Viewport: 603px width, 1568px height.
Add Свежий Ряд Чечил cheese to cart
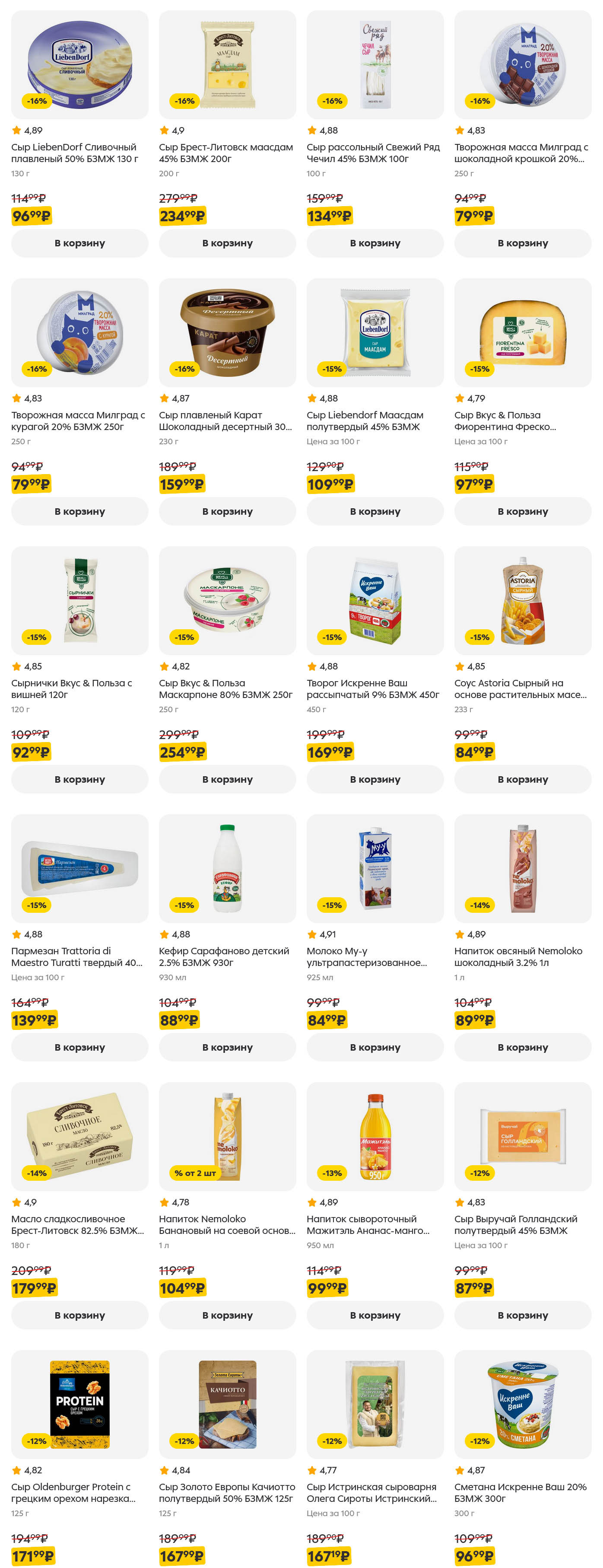(375, 243)
